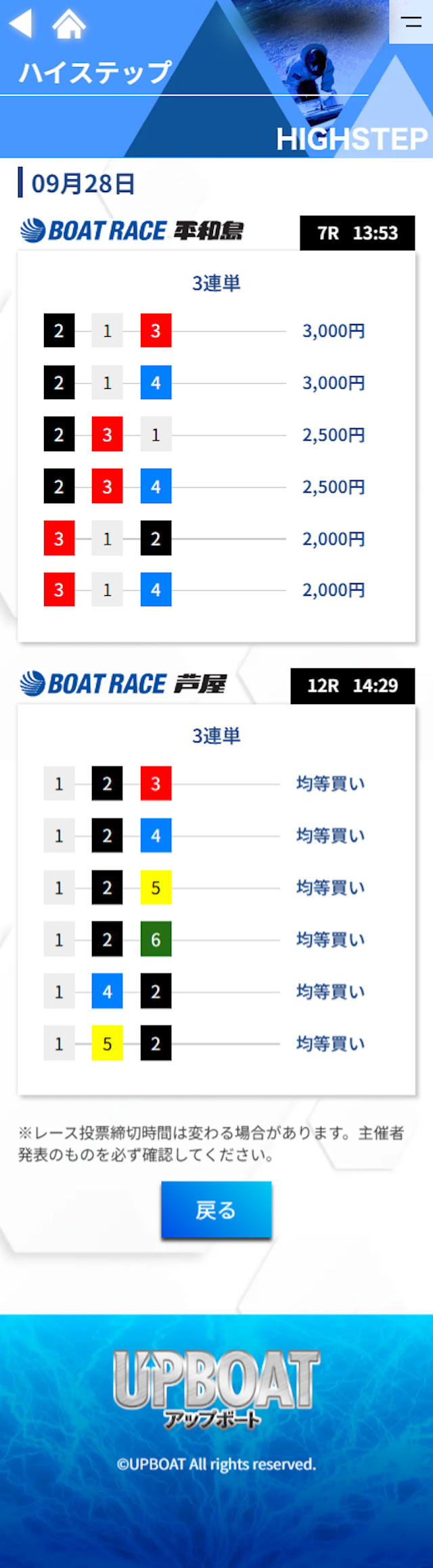Tap the back arrow in the header
The image size is (433, 1568).
(21, 24)
